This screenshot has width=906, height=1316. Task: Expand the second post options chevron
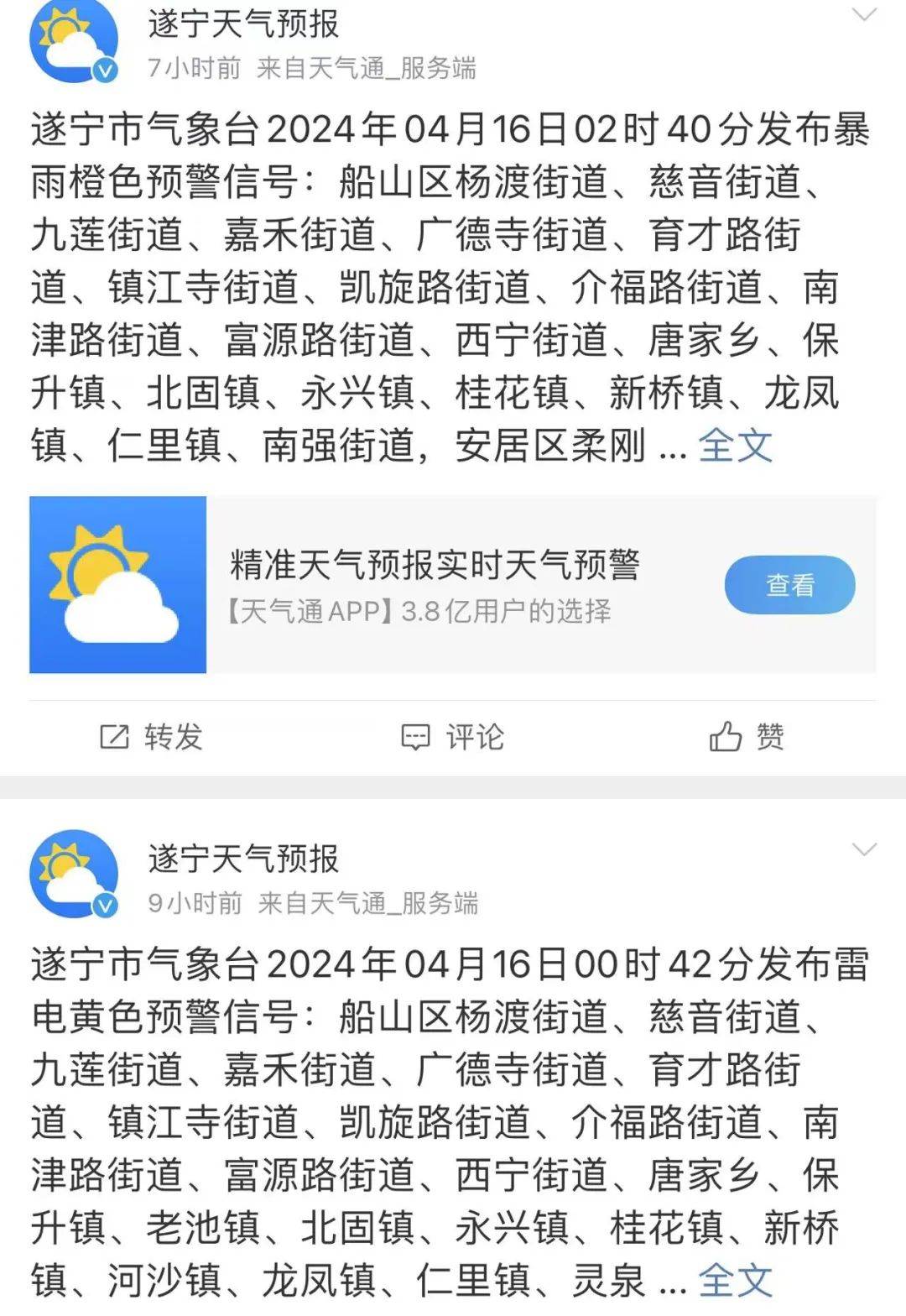(x=864, y=848)
